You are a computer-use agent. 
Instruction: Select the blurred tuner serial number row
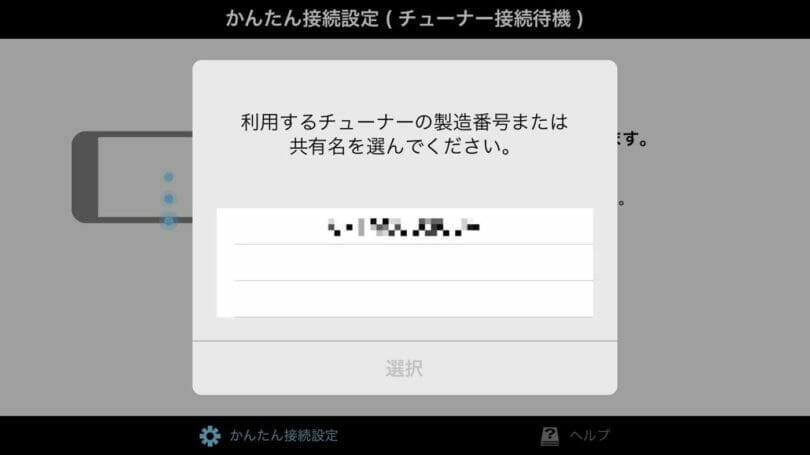coord(404,227)
